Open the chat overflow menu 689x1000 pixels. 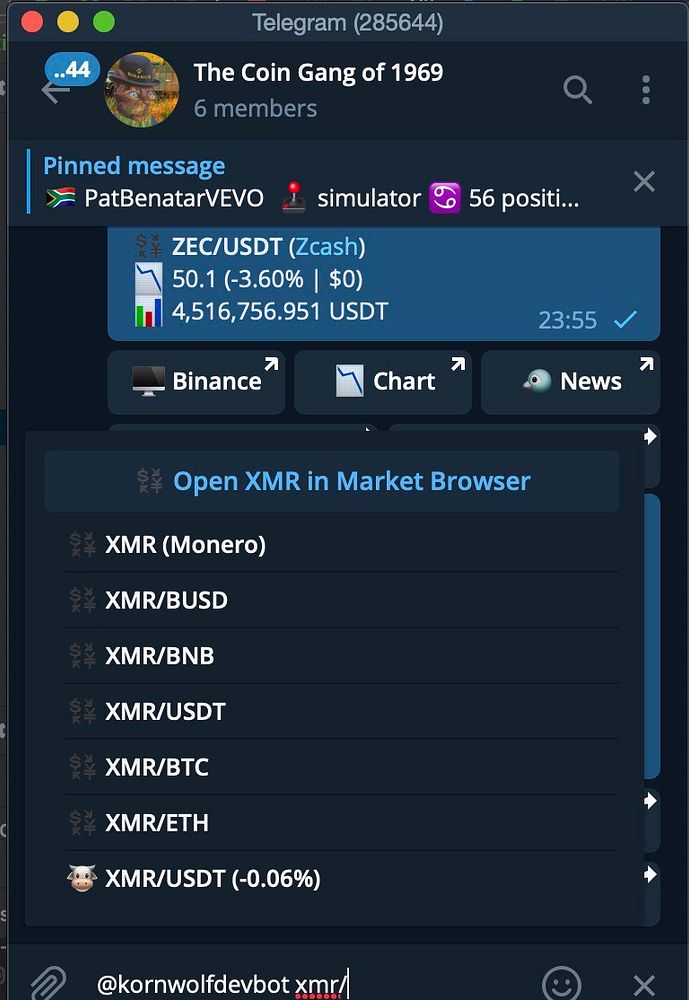(x=646, y=90)
